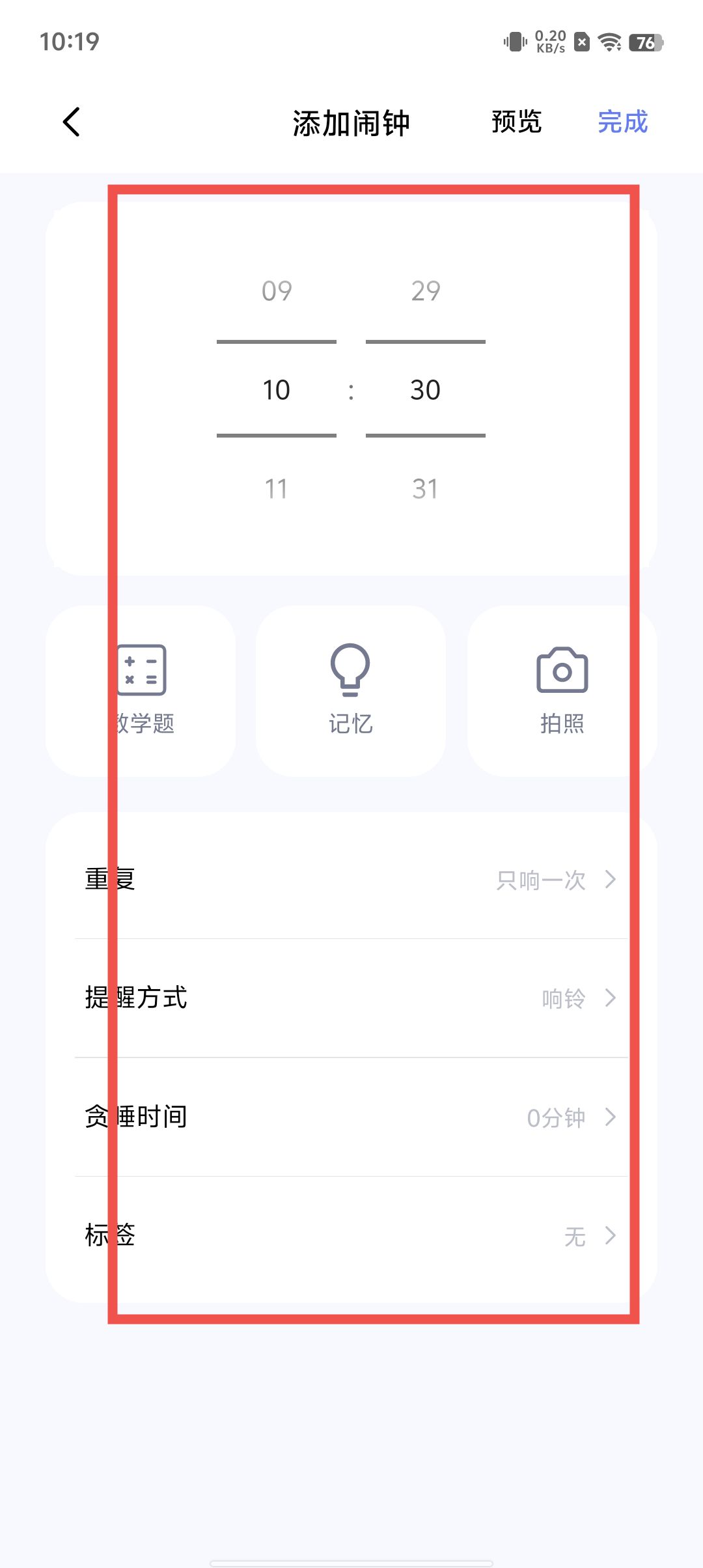Go back from 添加闹钟 screen
Screen dimensions: 703x1568
72,122
